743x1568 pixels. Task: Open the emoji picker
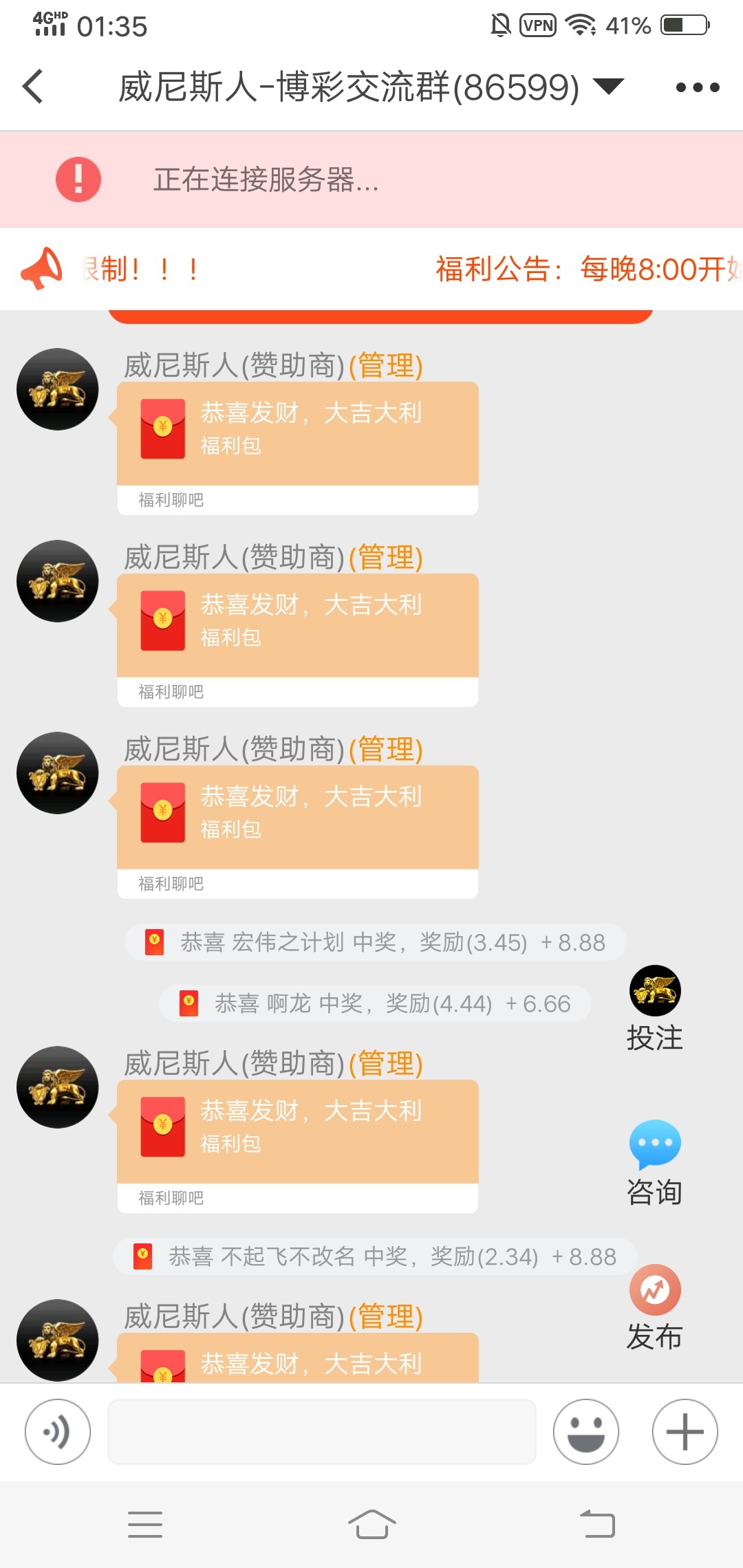tap(585, 1432)
